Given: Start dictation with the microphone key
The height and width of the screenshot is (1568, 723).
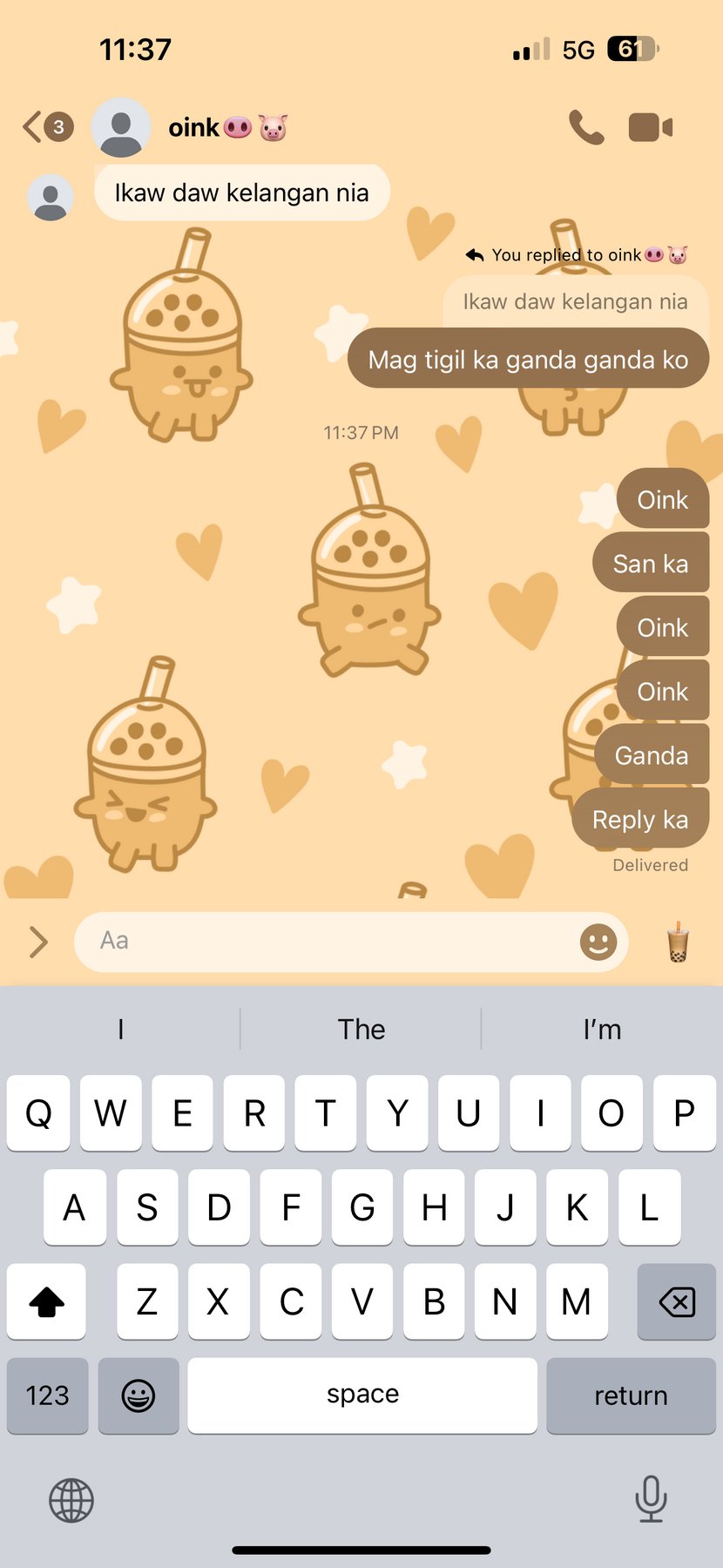Looking at the screenshot, I should point(650,1499).
